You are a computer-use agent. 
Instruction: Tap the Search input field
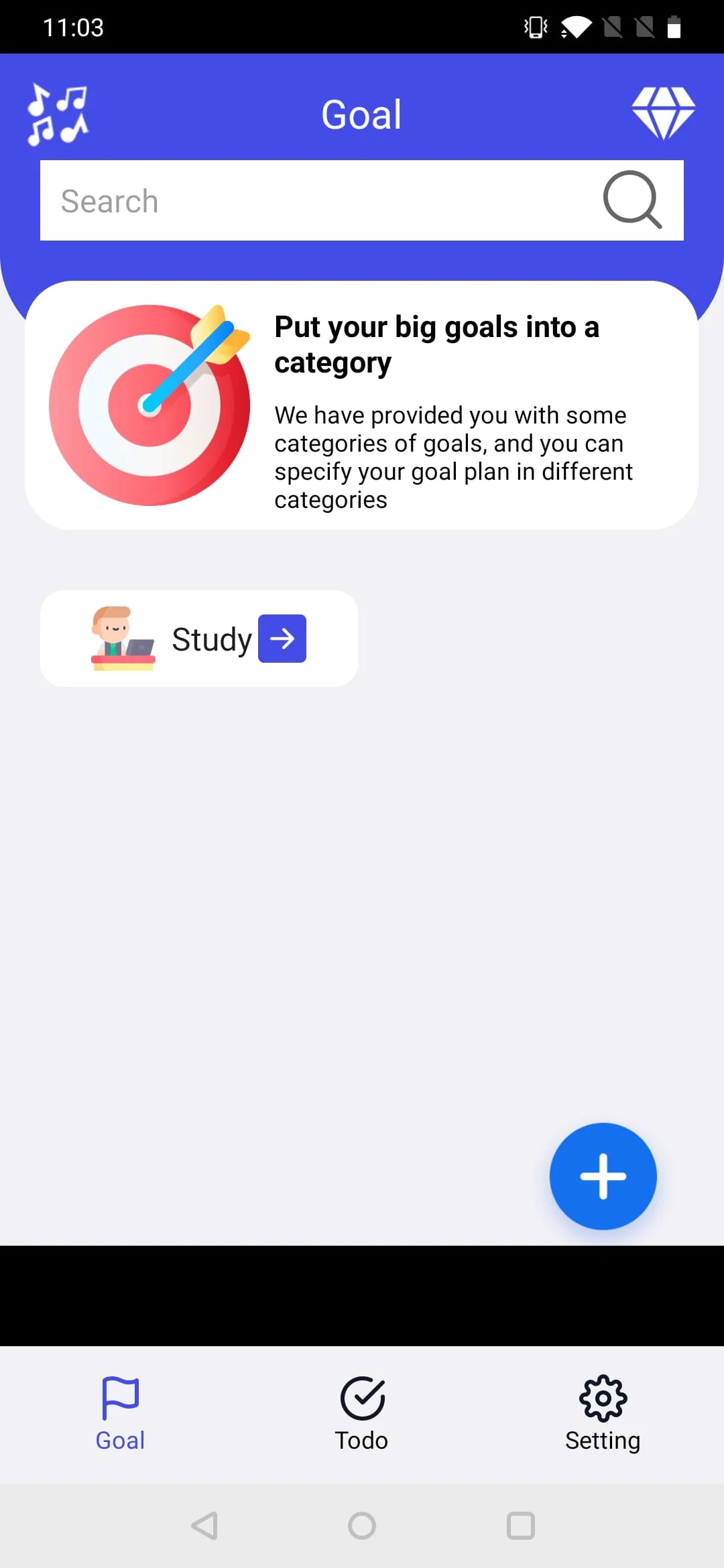coord(315,200)
